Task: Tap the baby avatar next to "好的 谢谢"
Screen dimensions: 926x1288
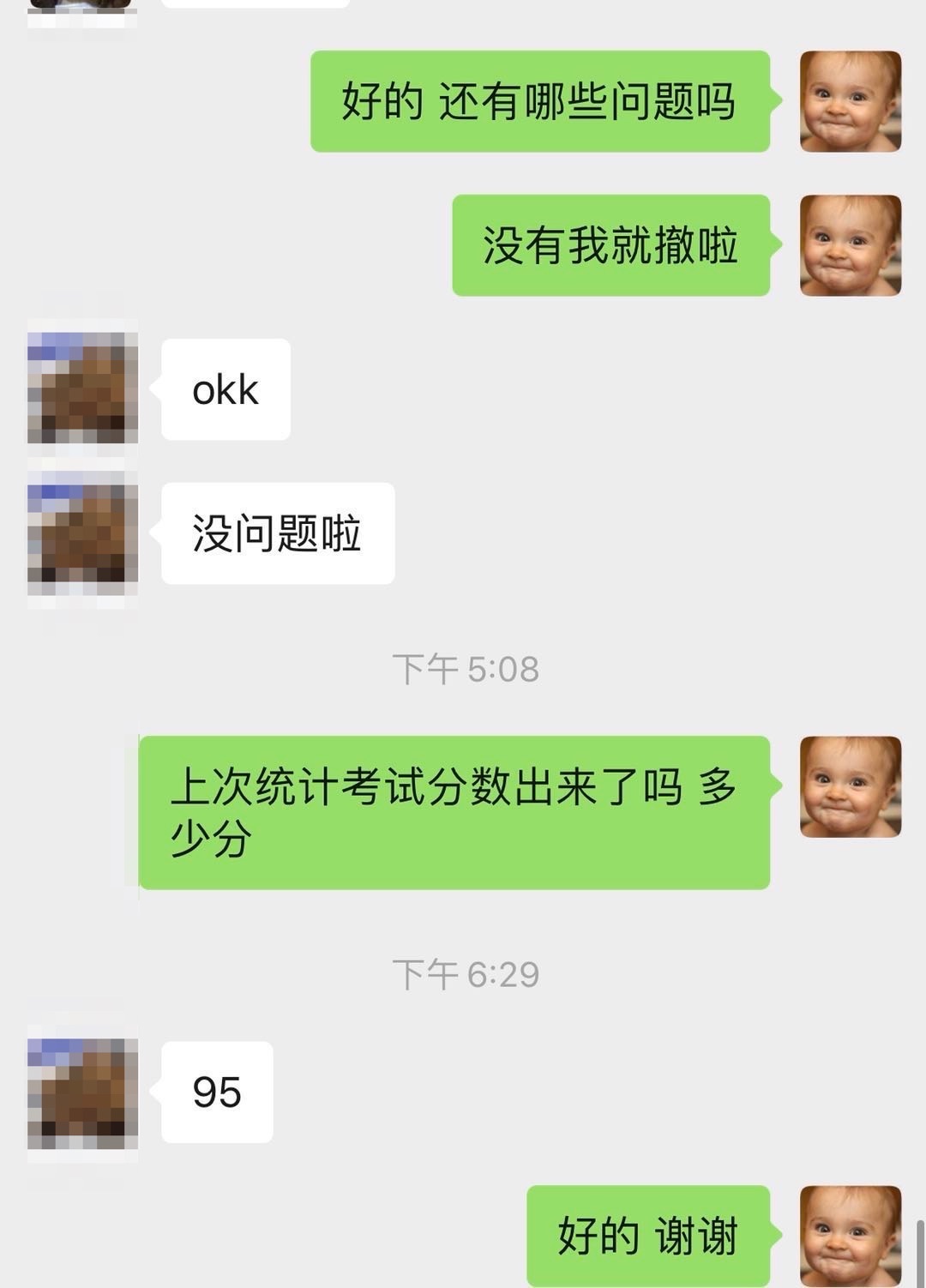Action: tap(850, 1236)
